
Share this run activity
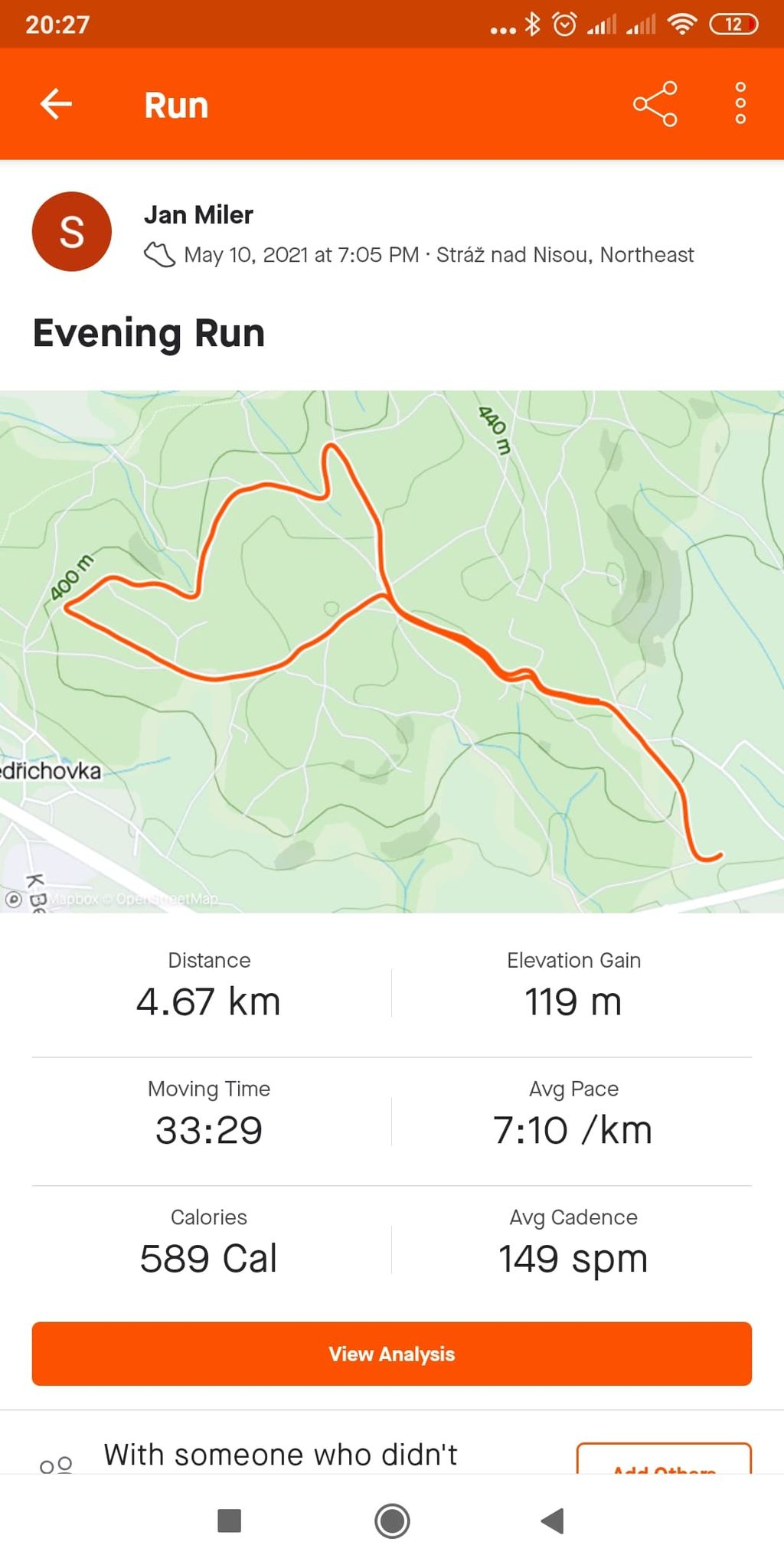[655, 104]
